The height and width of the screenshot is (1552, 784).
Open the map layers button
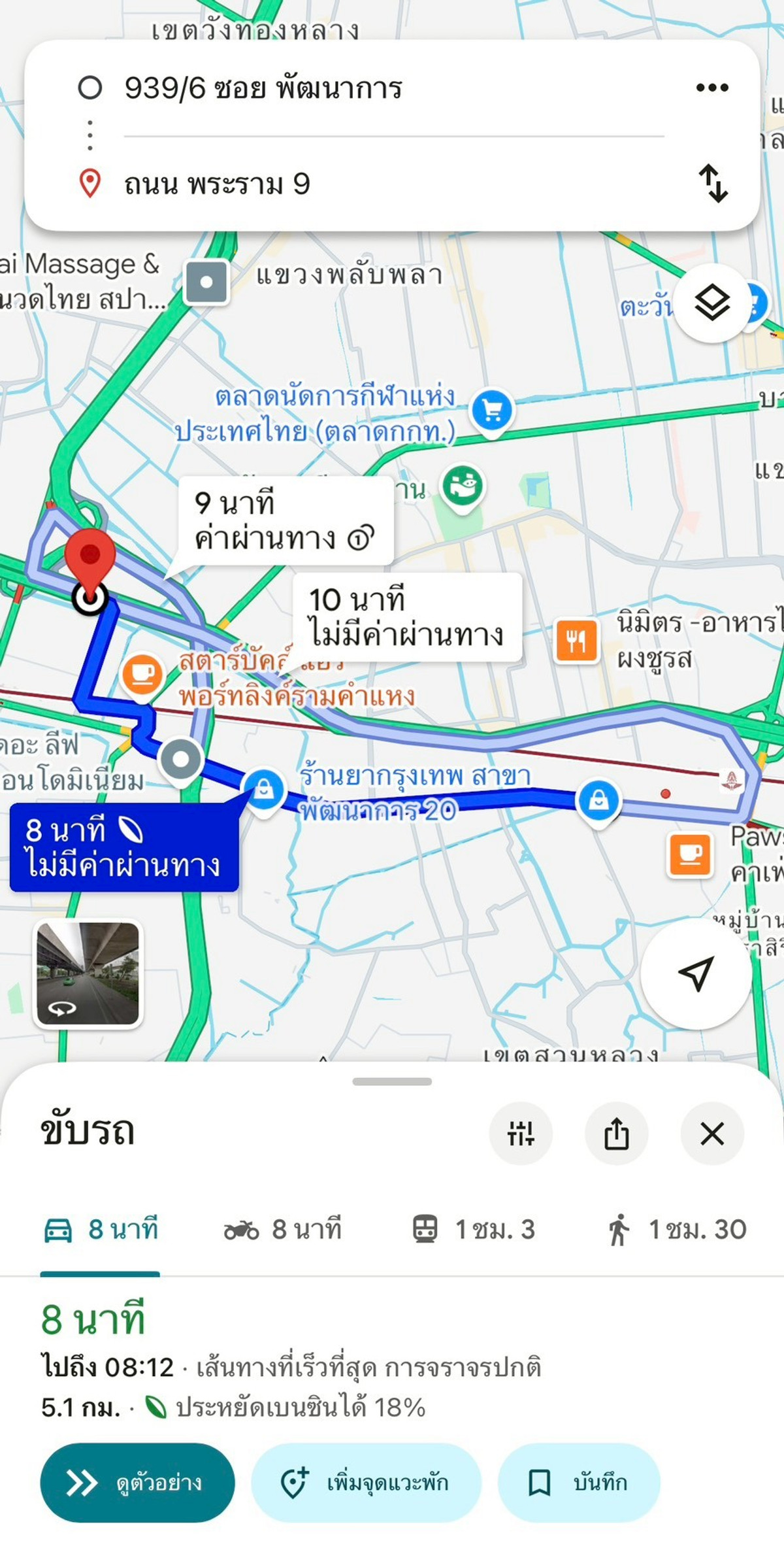[711, 303]
